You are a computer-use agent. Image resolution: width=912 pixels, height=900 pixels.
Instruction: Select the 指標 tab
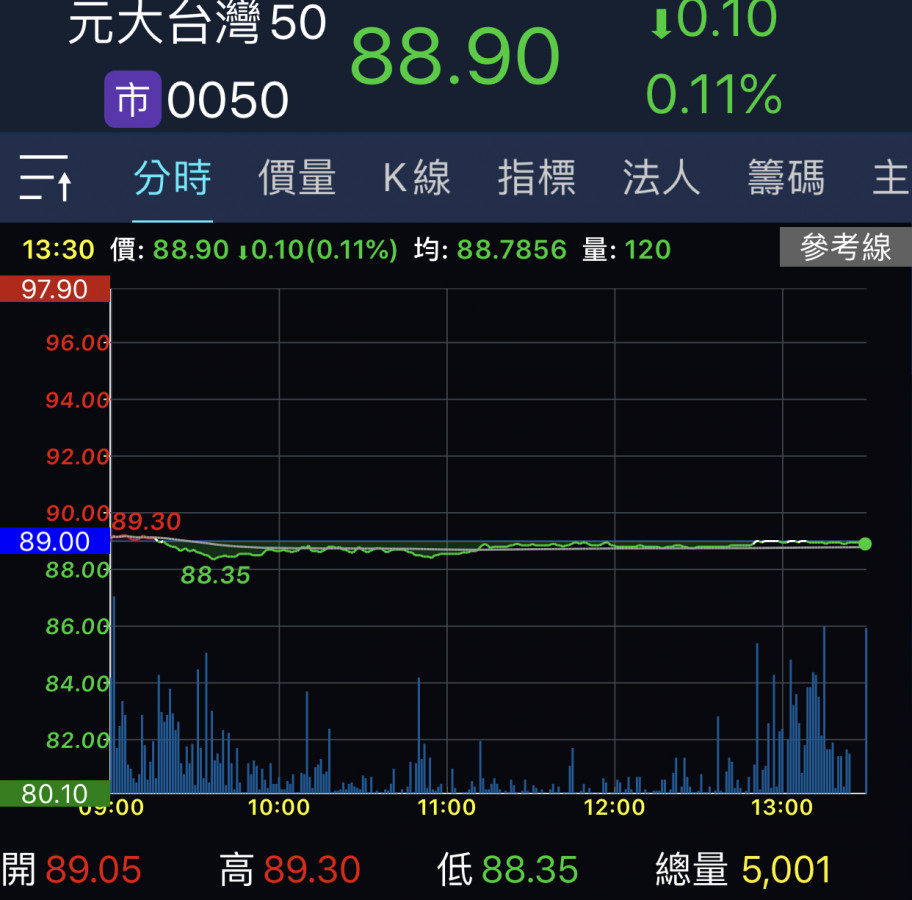pyautogui.click(x=537, y=179)
